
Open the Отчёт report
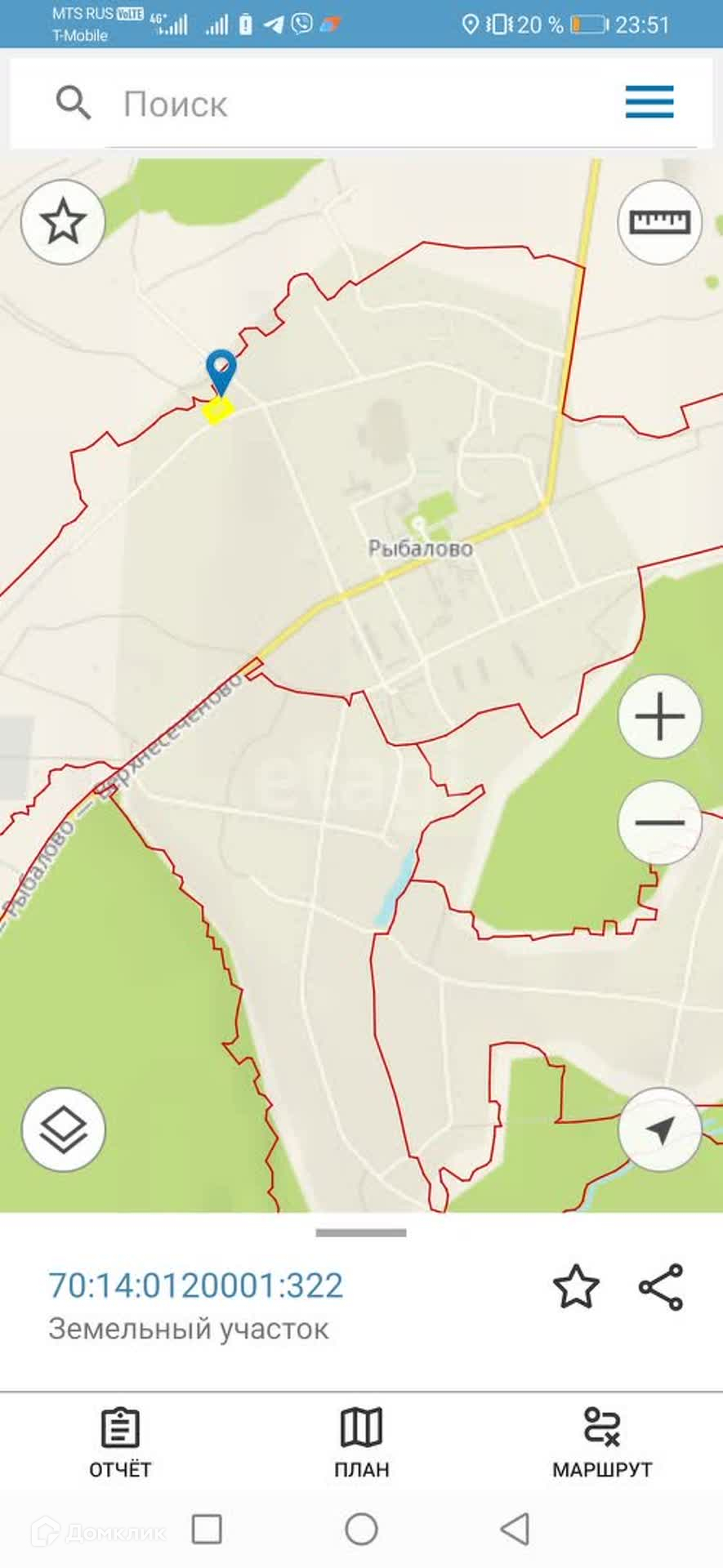120,1442
